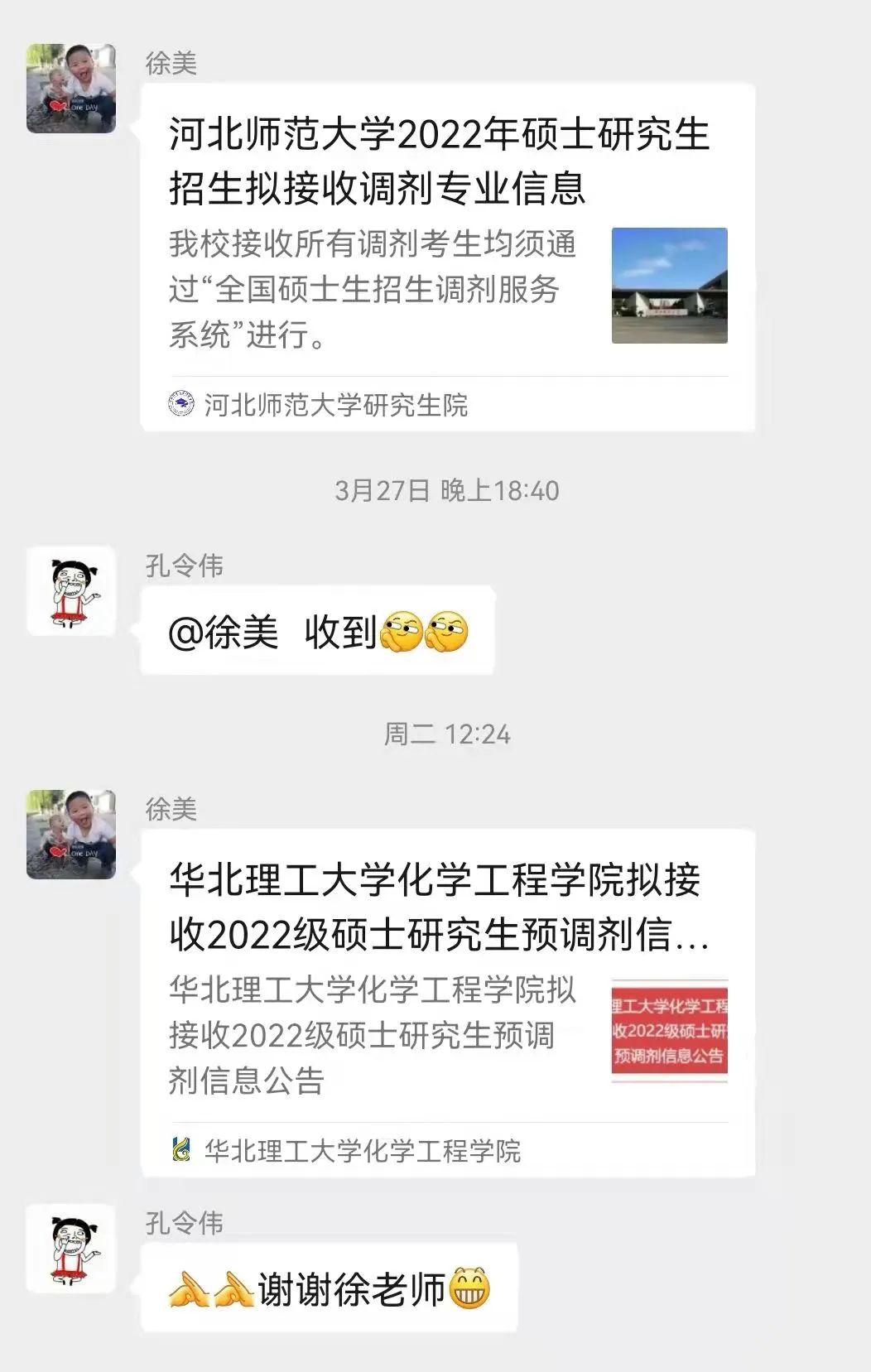Open the 华北理工大学化学工程学院 预调剂 article card
The height and width of the screenshot is (1372, 871).
click(447, 1002)
